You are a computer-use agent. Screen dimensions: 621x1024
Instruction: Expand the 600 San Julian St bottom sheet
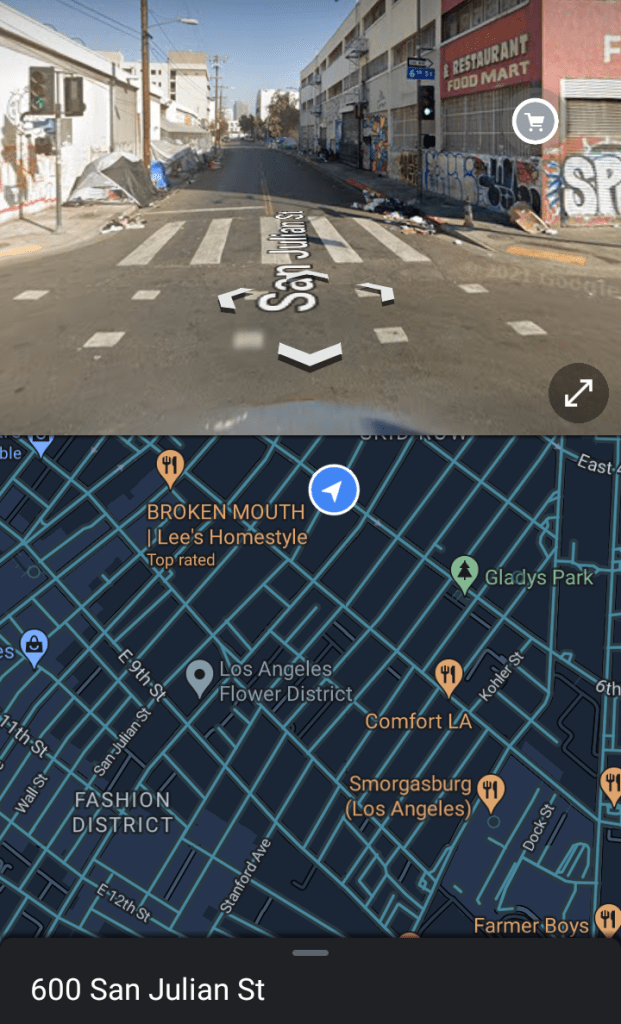[x=310, y=953]
